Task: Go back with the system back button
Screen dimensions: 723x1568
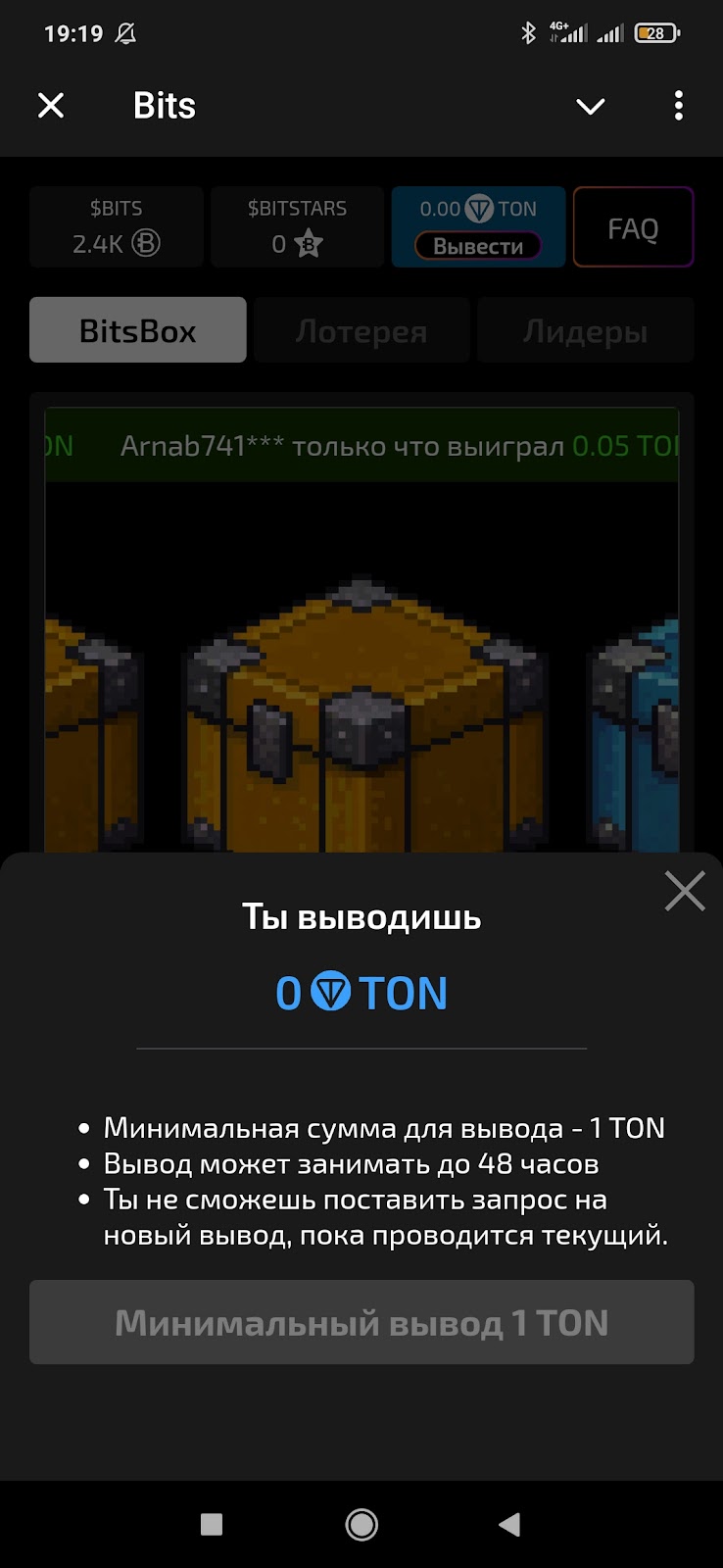Action: click(509, 1524)
